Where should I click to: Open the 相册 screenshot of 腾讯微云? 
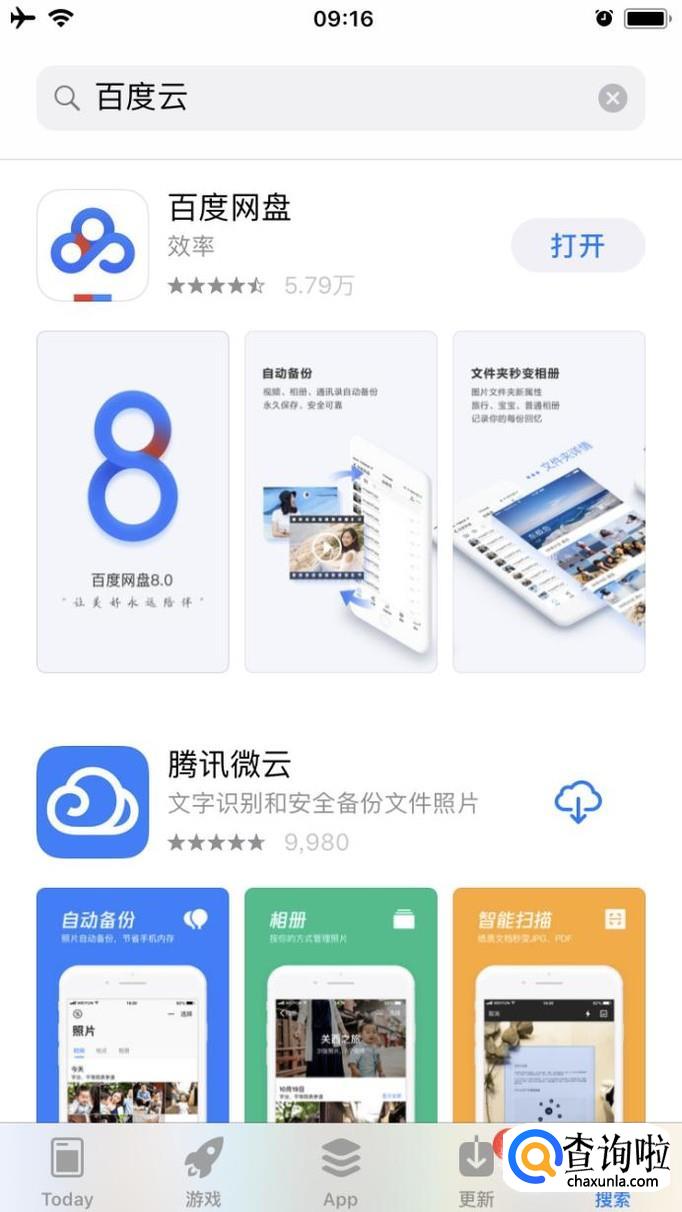(341, 1005)
